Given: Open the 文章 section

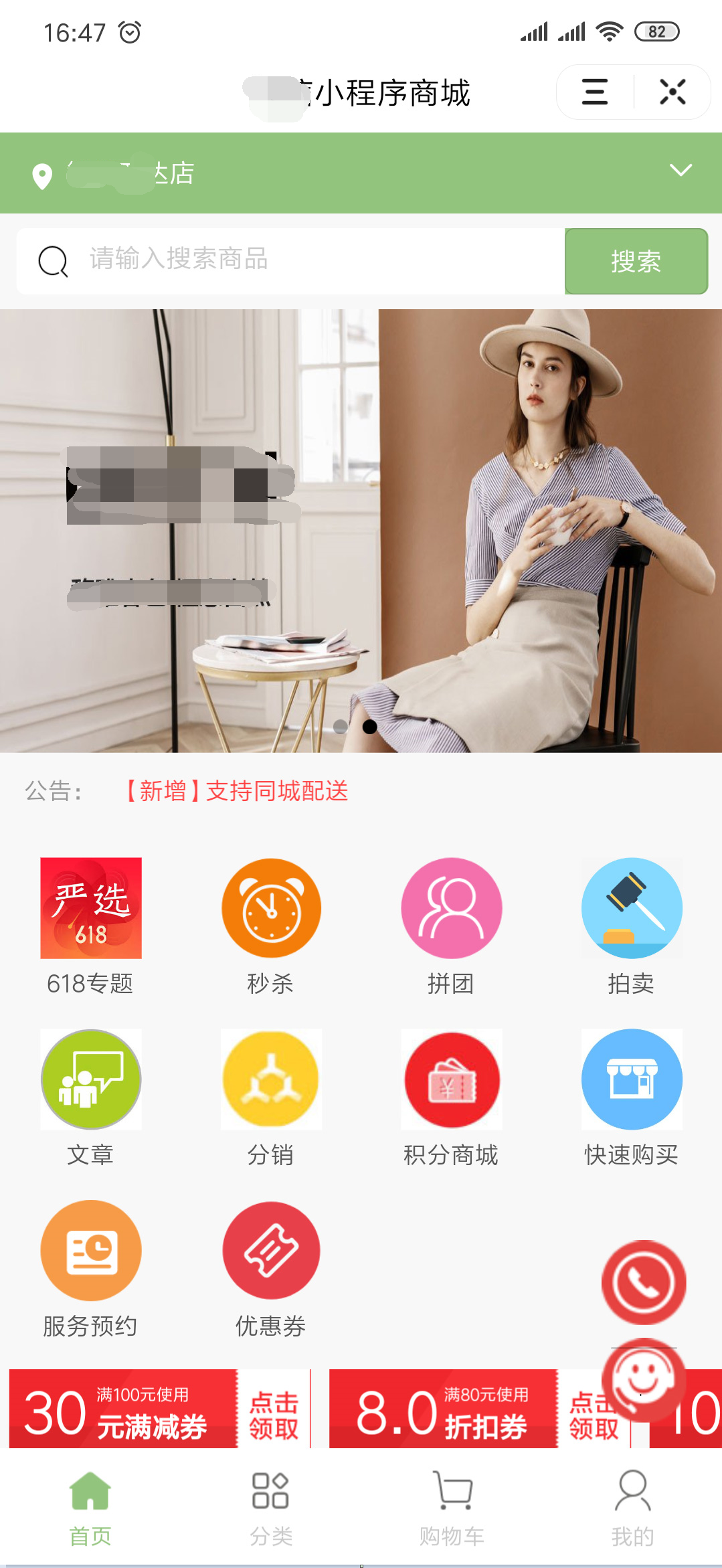Looking at the screenshot, I should (x=90, y=1096).
